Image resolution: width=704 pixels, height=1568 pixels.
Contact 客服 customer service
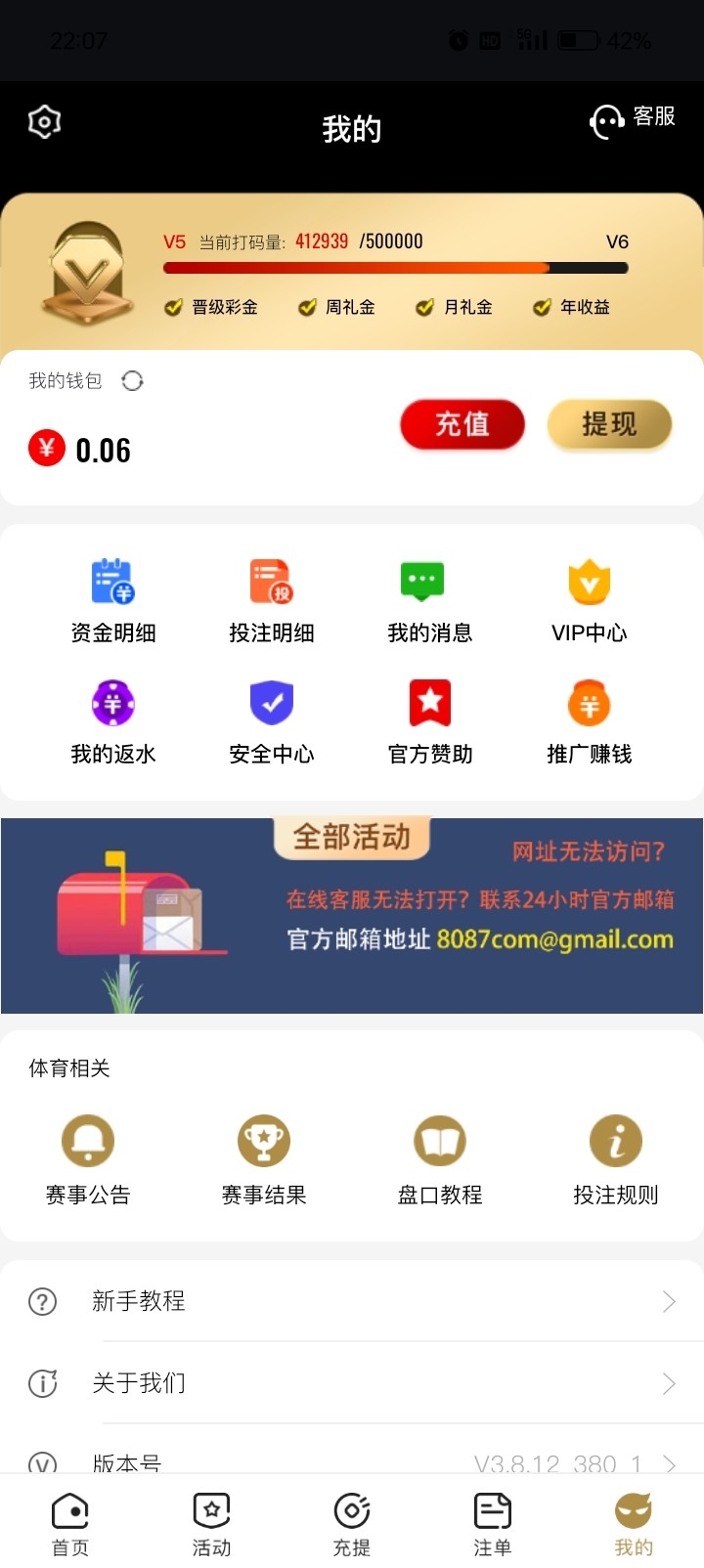(633, 120)
